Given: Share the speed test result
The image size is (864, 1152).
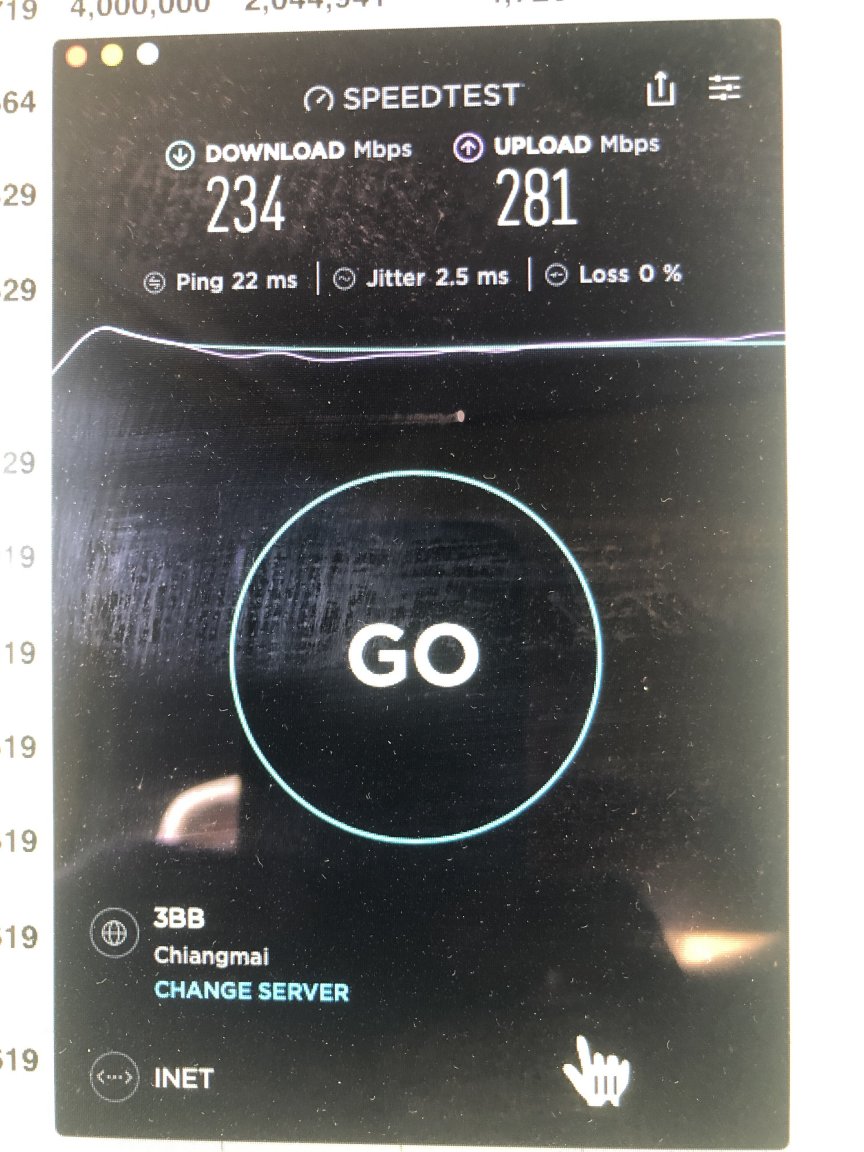Looking at the screenshot, I should [661, 90].
